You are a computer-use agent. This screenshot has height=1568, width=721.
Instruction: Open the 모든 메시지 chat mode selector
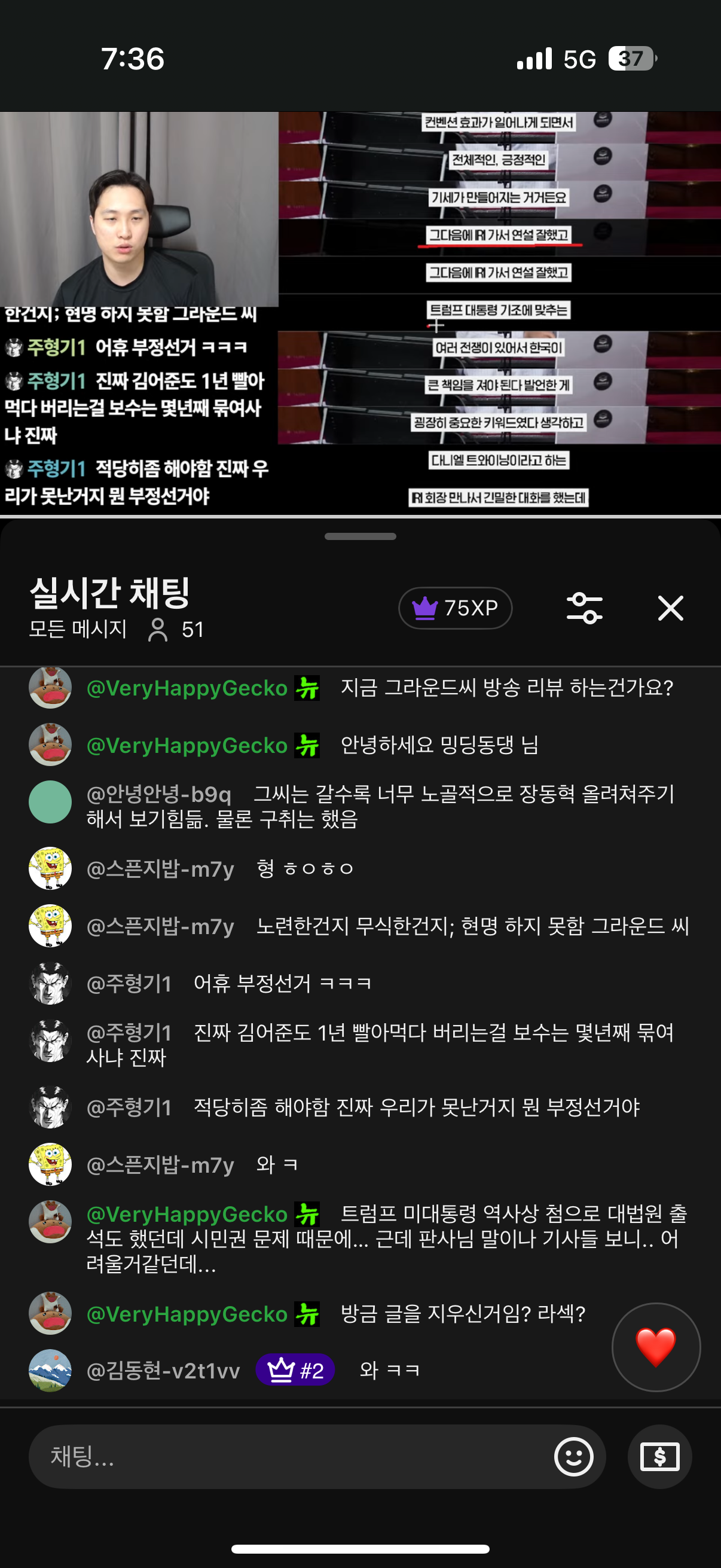click(x=78, y=629)
